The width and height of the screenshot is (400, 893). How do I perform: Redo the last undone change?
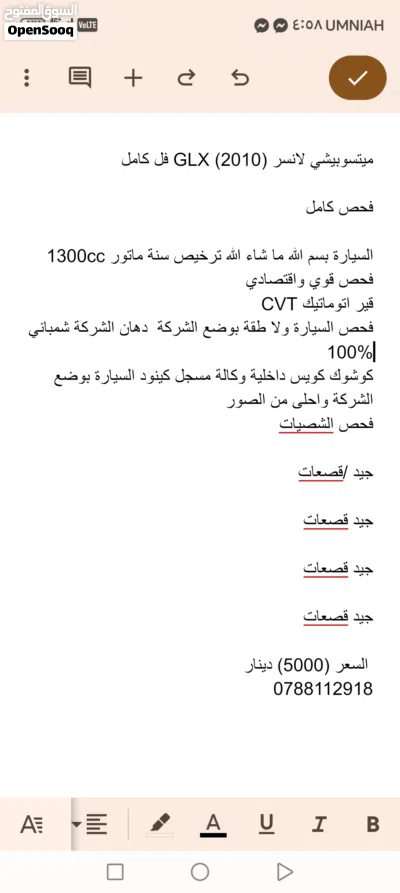186,78
